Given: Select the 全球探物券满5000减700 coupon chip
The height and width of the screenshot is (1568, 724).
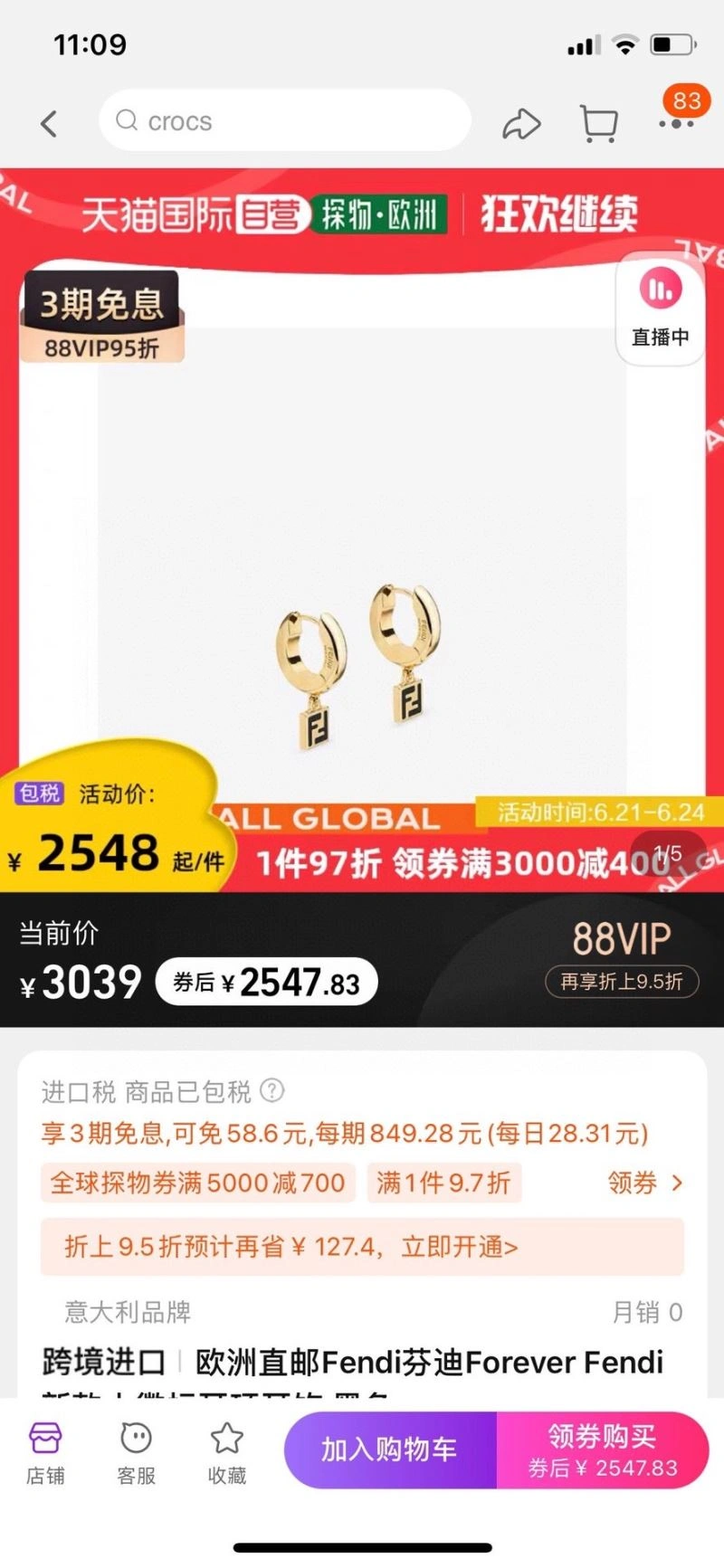Looking at the screenshot, I should (197, 1183).
